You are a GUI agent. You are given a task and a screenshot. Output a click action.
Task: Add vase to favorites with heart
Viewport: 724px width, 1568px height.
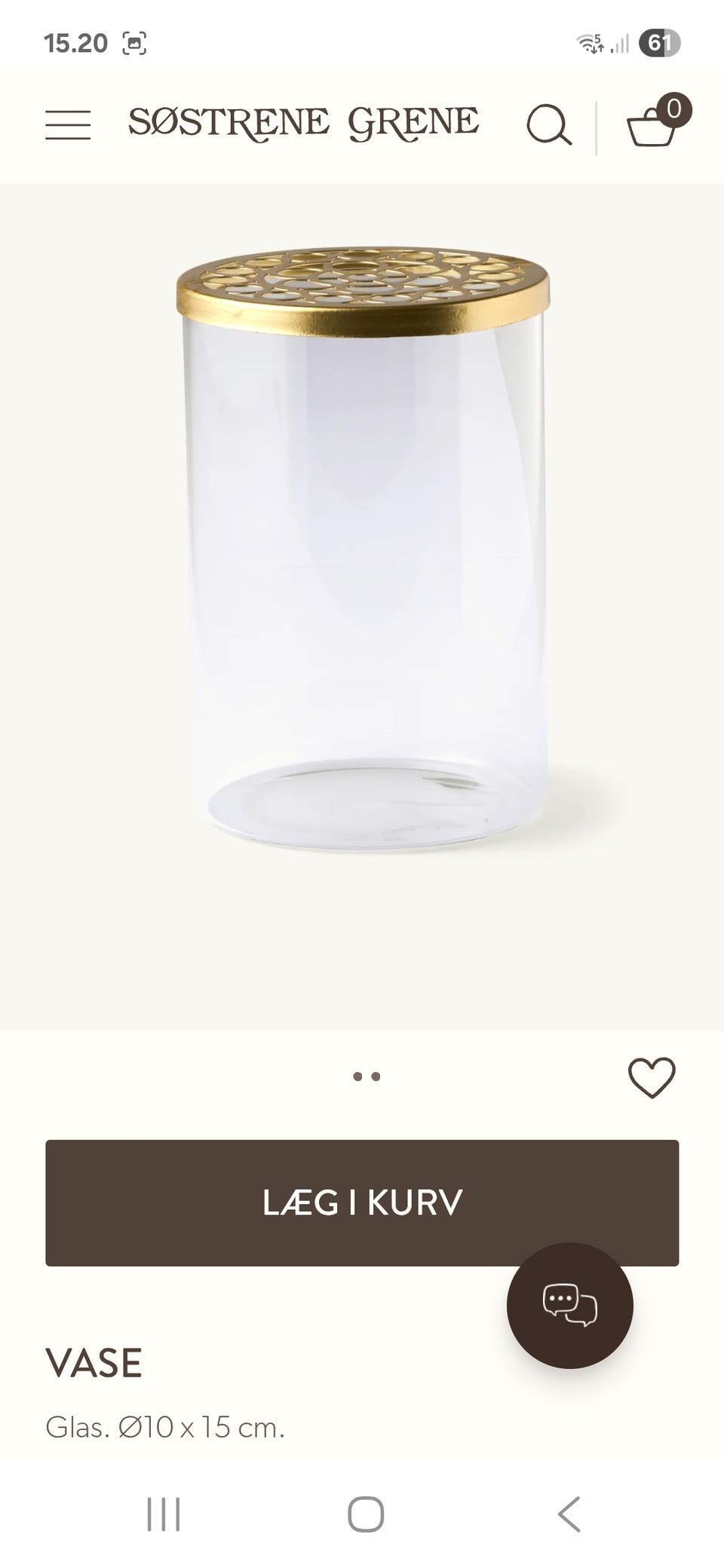tap(652, 1077)
